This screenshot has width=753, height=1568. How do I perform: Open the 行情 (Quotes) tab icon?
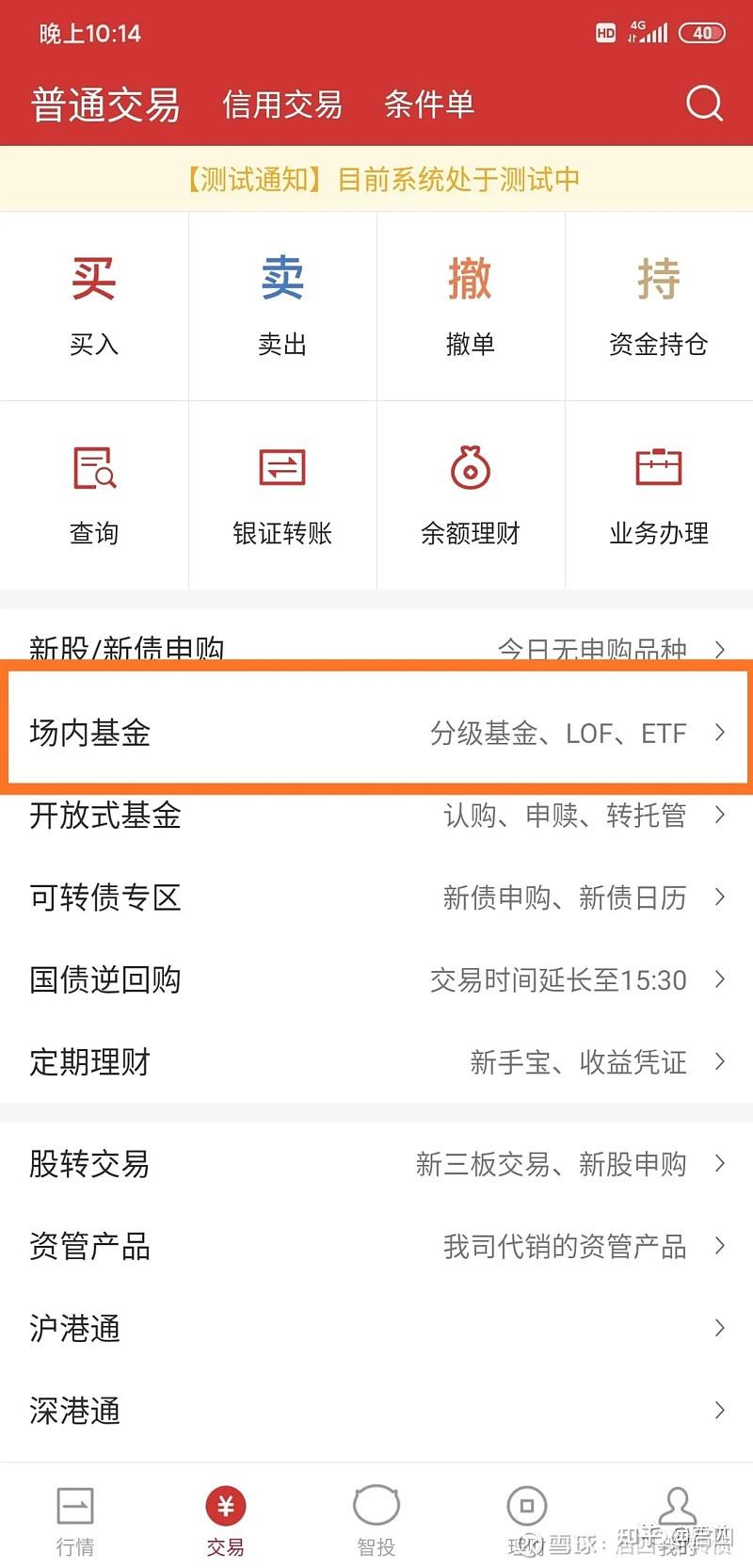tap(75, 1507)
